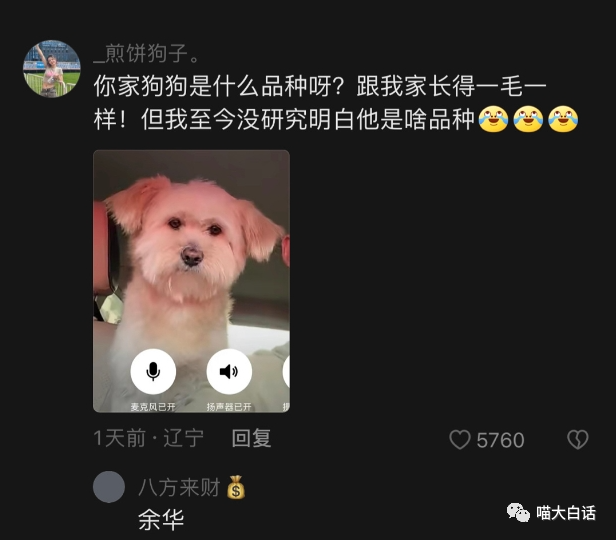616x540 pixels.
Task: Open 八方来财's profile avatar
Action: [x=108, y=487]
